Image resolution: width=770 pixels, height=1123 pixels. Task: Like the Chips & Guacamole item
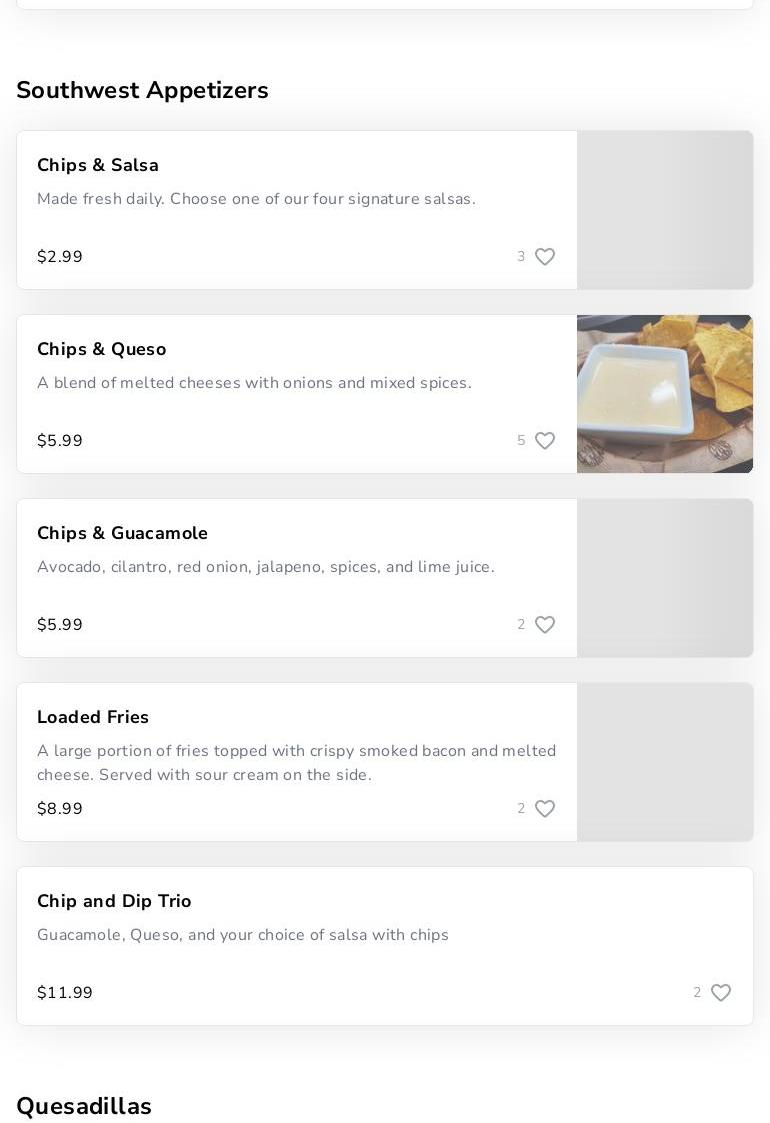[x=545, y=625]
